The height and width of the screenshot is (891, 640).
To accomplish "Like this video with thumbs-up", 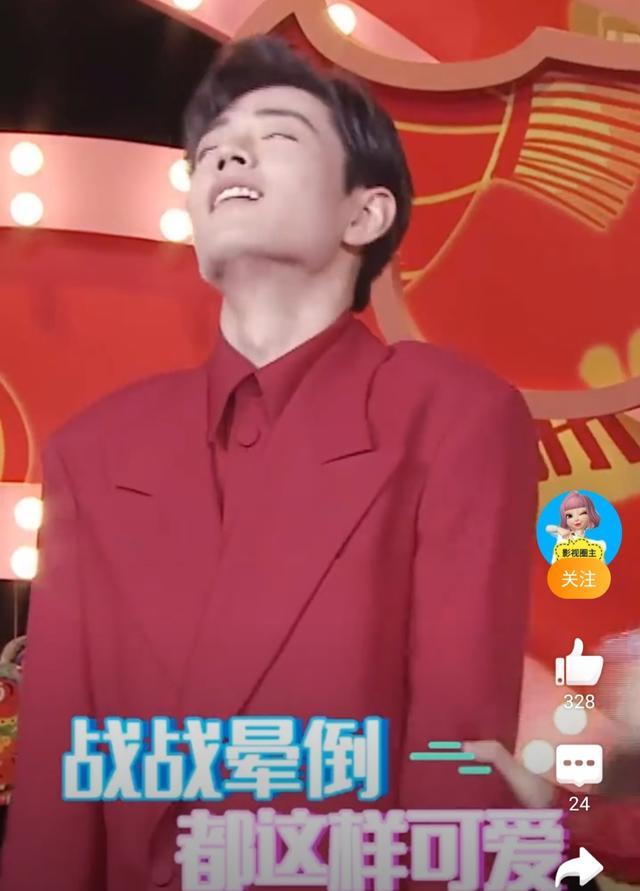I will (x=579, y=663).
